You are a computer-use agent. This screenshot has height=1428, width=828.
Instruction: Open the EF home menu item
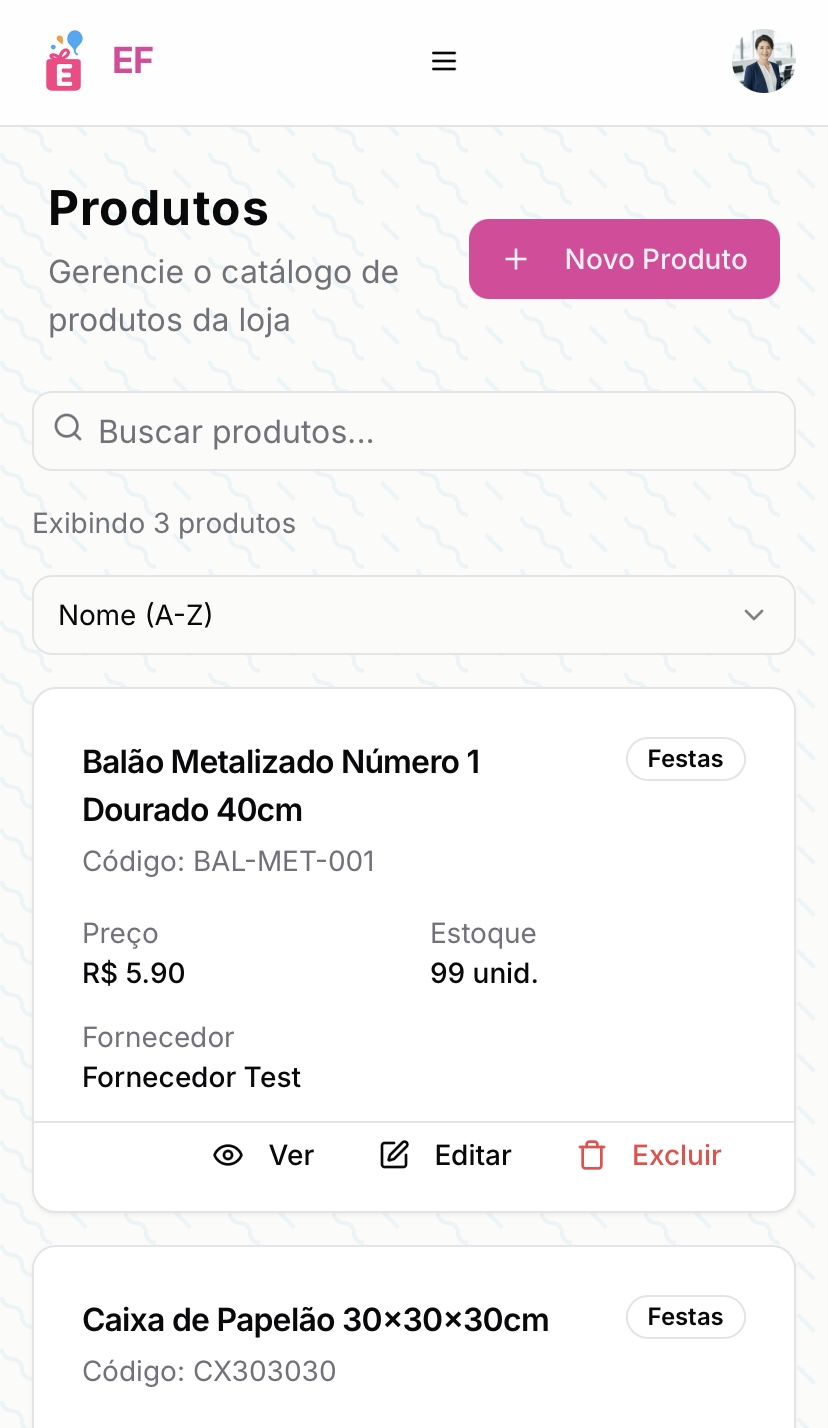(132, 61)
